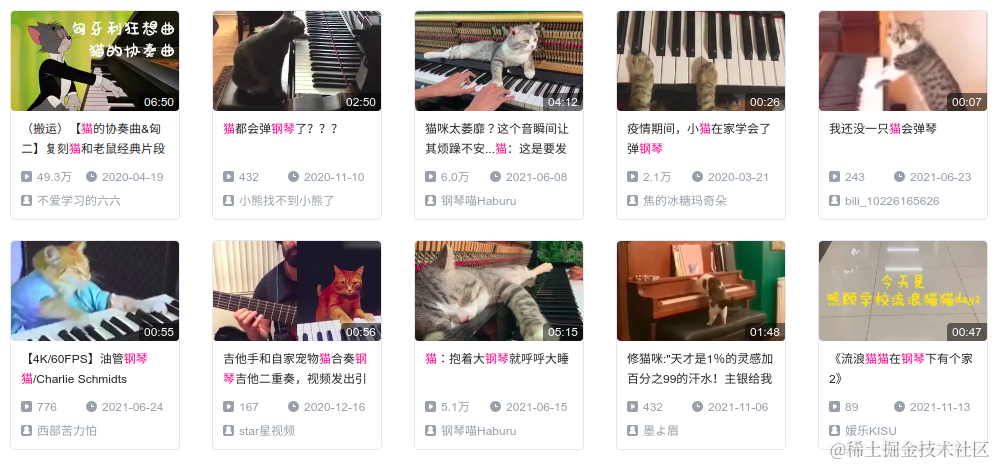Open the 04:12 video 猫咪太萎靡
This screenshot has height=466, width=996.
click(x=499, y=61)
